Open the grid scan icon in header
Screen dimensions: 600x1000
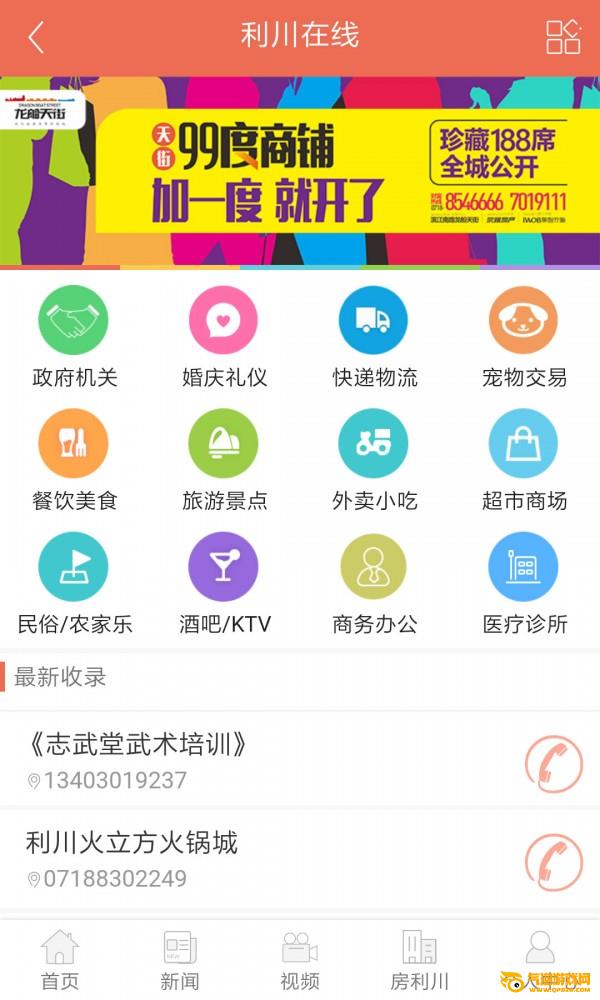563,37
